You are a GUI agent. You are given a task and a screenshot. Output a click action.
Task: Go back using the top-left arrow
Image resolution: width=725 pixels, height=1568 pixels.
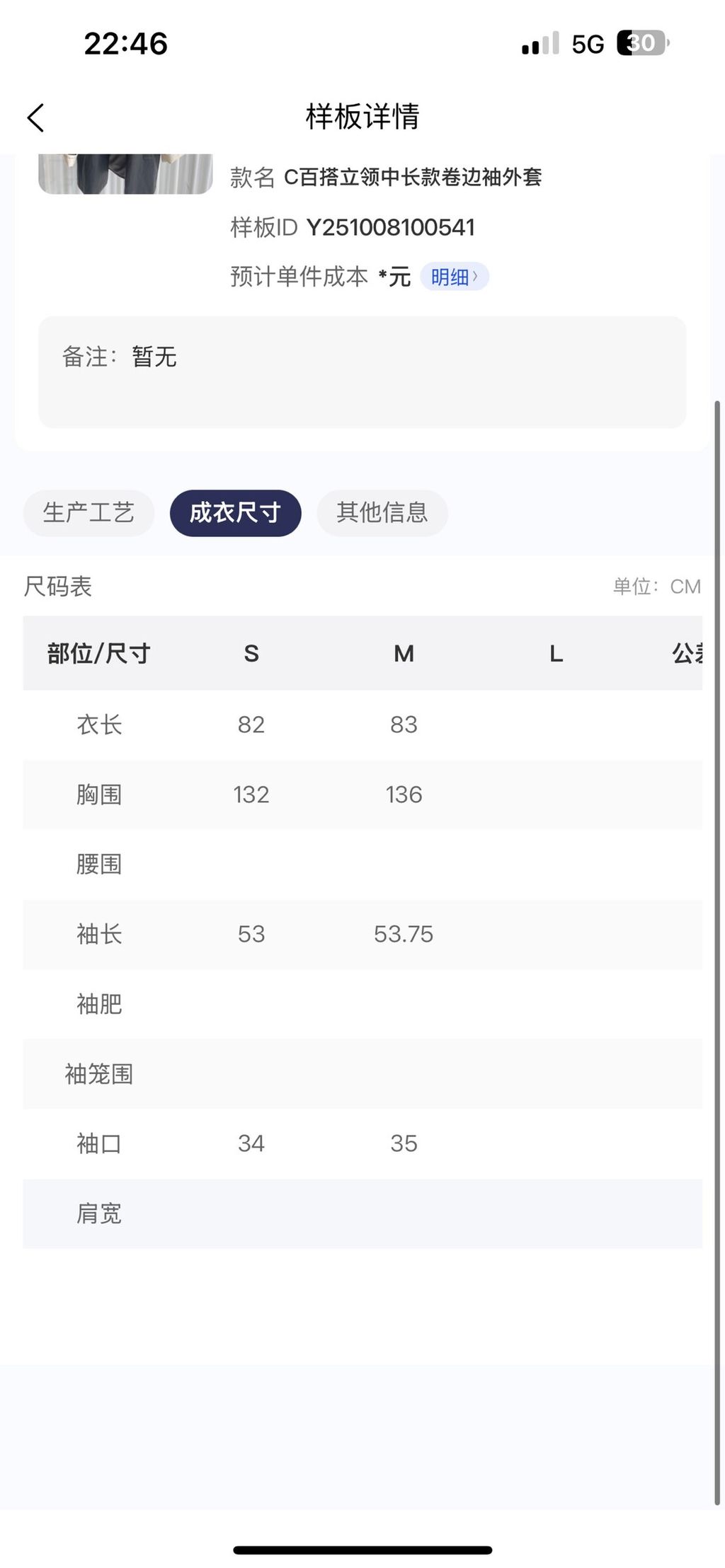click(x=36, y=117)
